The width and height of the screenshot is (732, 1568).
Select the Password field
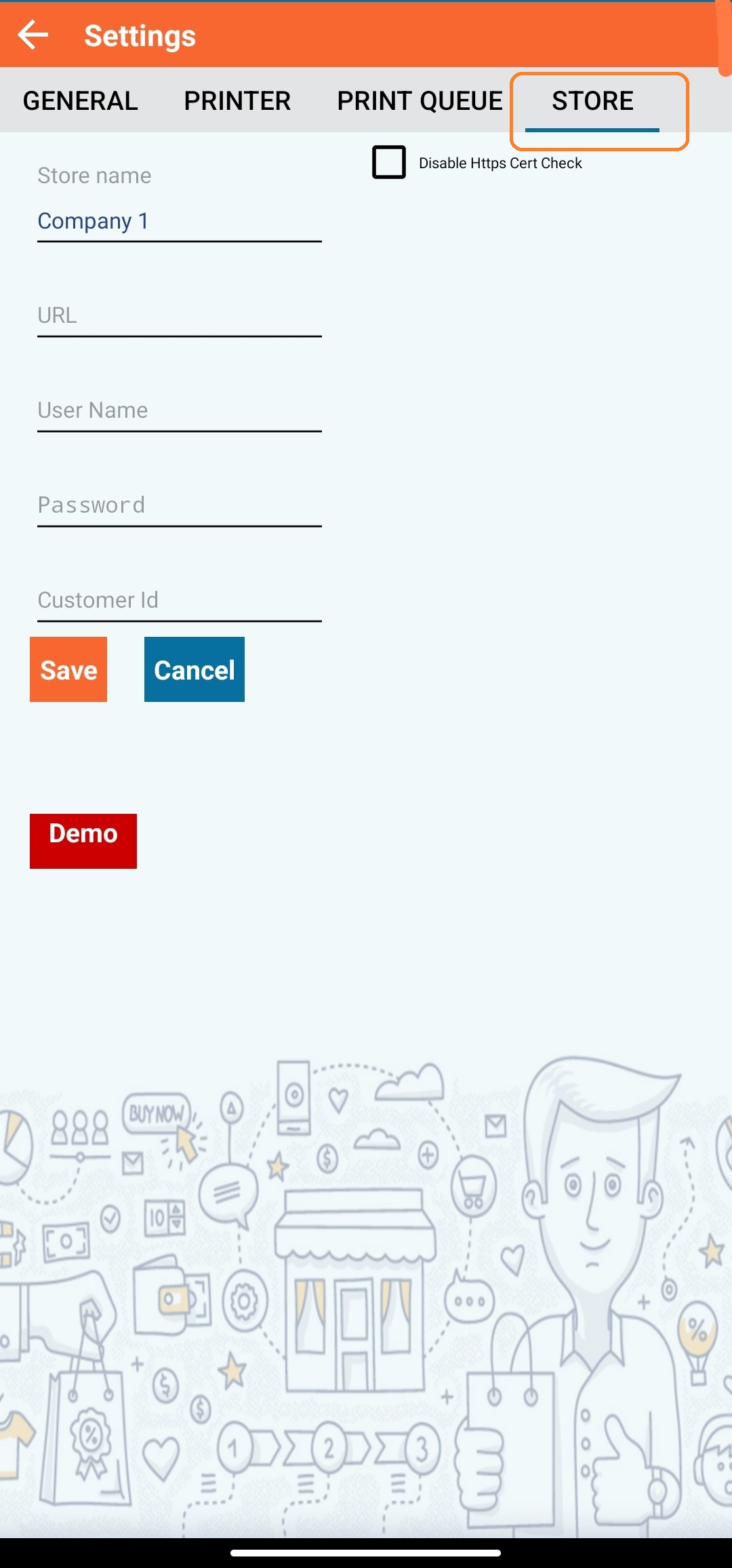179,506
